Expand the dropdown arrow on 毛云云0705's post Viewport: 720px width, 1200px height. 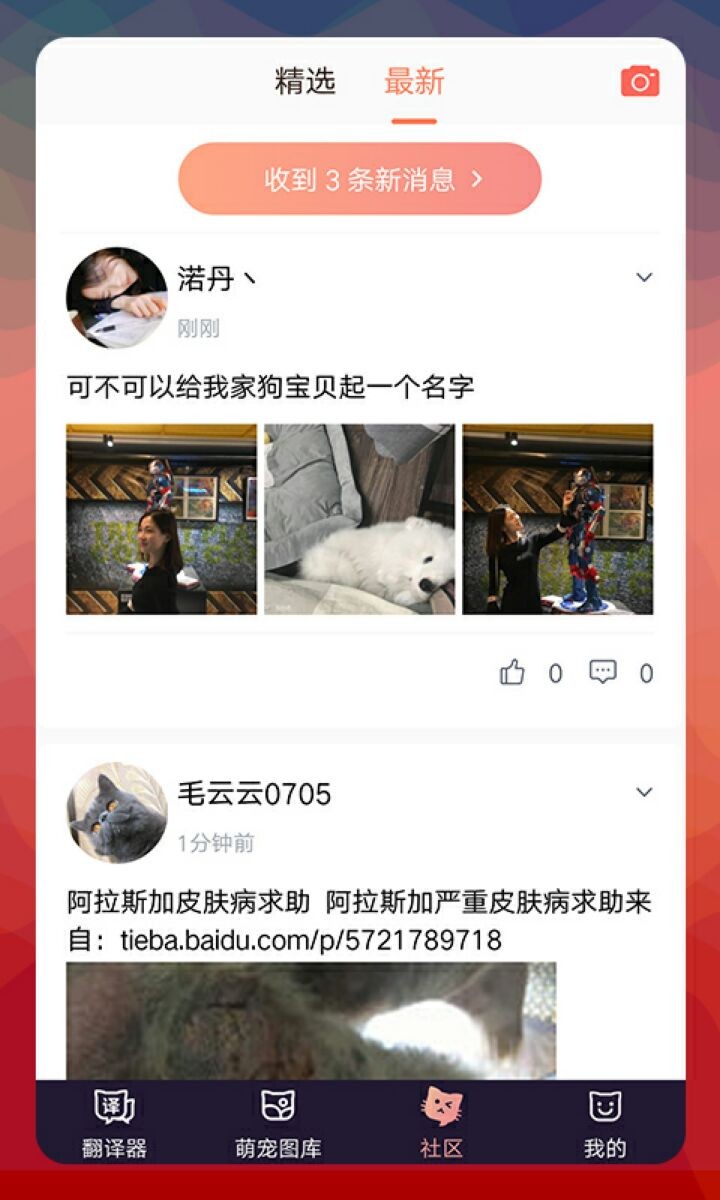(x=644, y=792)
